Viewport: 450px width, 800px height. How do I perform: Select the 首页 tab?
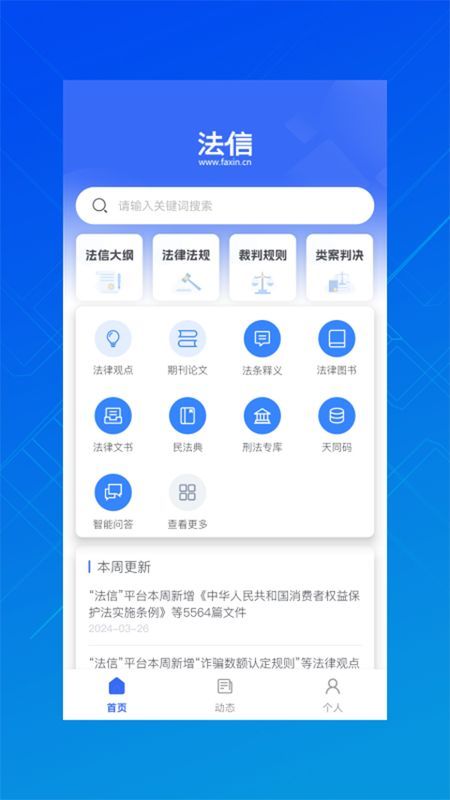[x=117, y=695]
